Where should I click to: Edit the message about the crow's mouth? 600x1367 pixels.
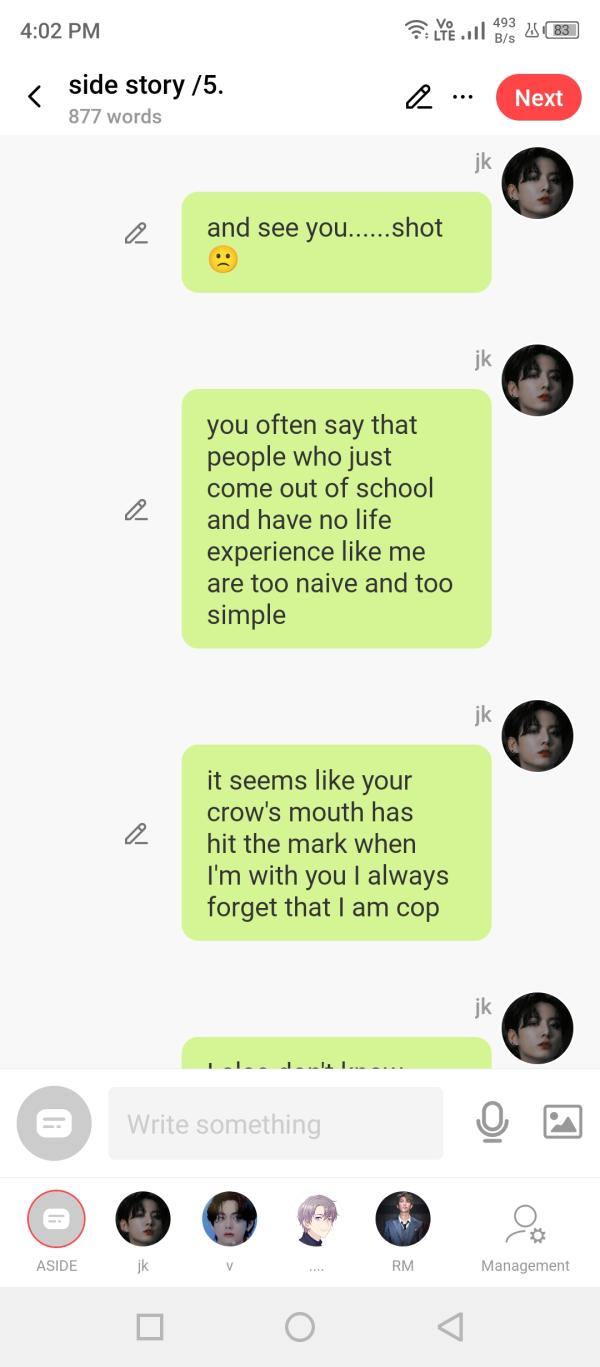(x=136, y=834)
